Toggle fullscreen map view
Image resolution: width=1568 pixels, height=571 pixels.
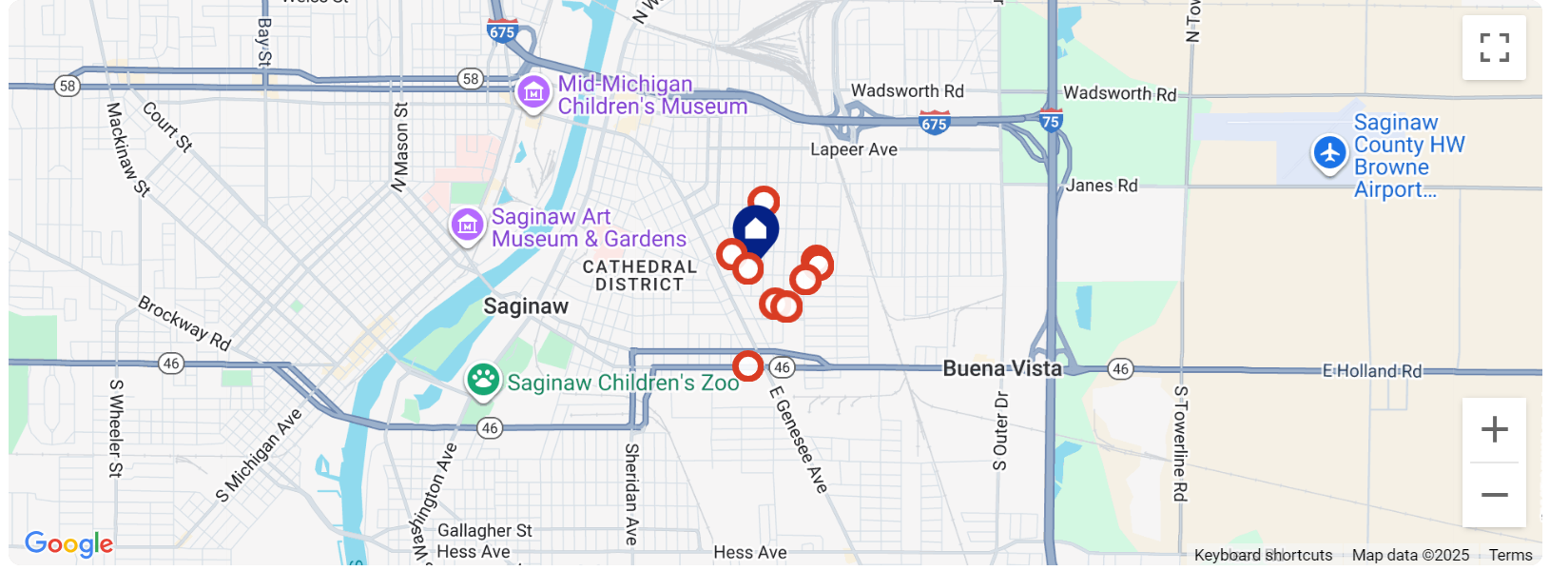coord(1494,48)
